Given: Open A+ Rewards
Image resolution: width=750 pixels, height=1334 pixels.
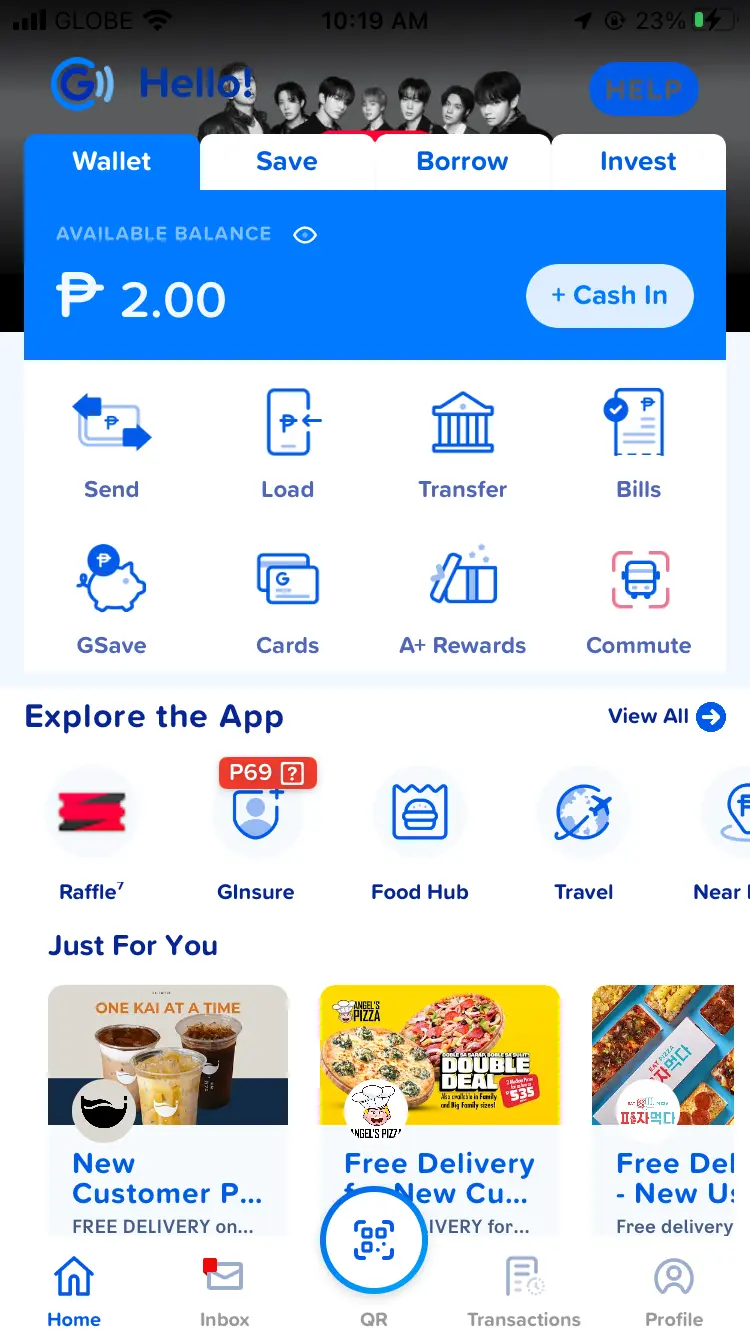Looking at the screenshot, I should pyautogui.click(x=462, y=601).
